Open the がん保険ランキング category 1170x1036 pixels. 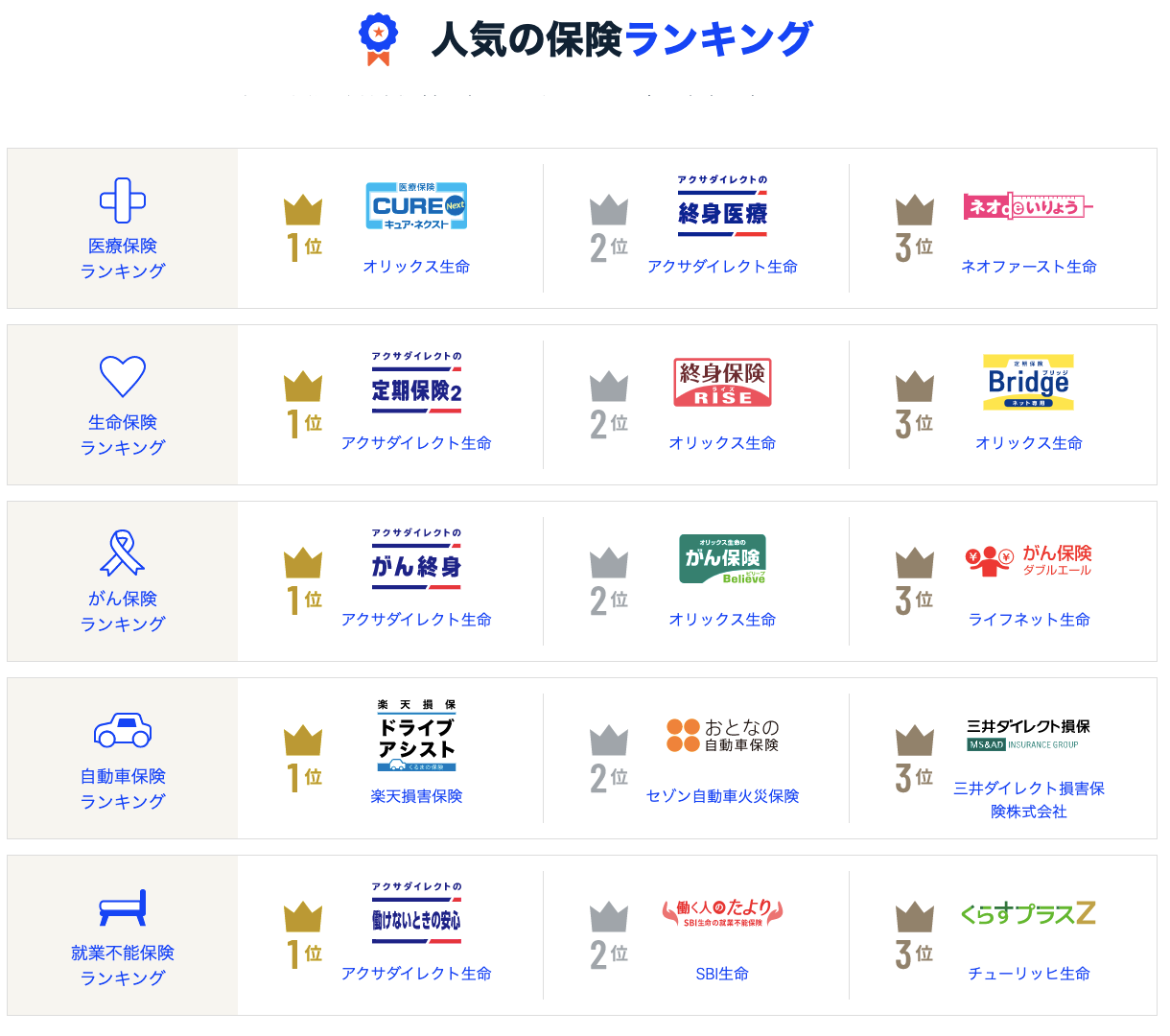tap(123, 581)
